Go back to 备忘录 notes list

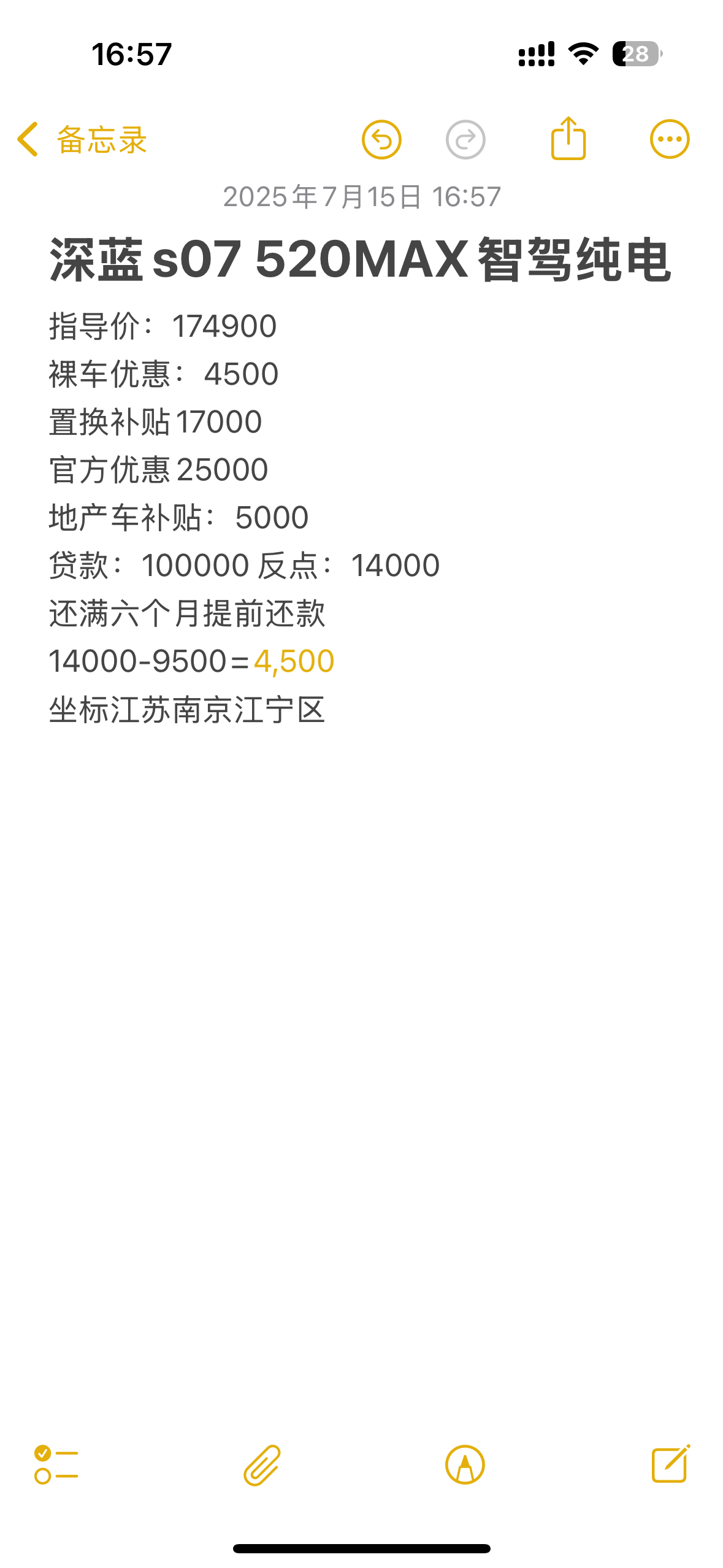point(82,140)
